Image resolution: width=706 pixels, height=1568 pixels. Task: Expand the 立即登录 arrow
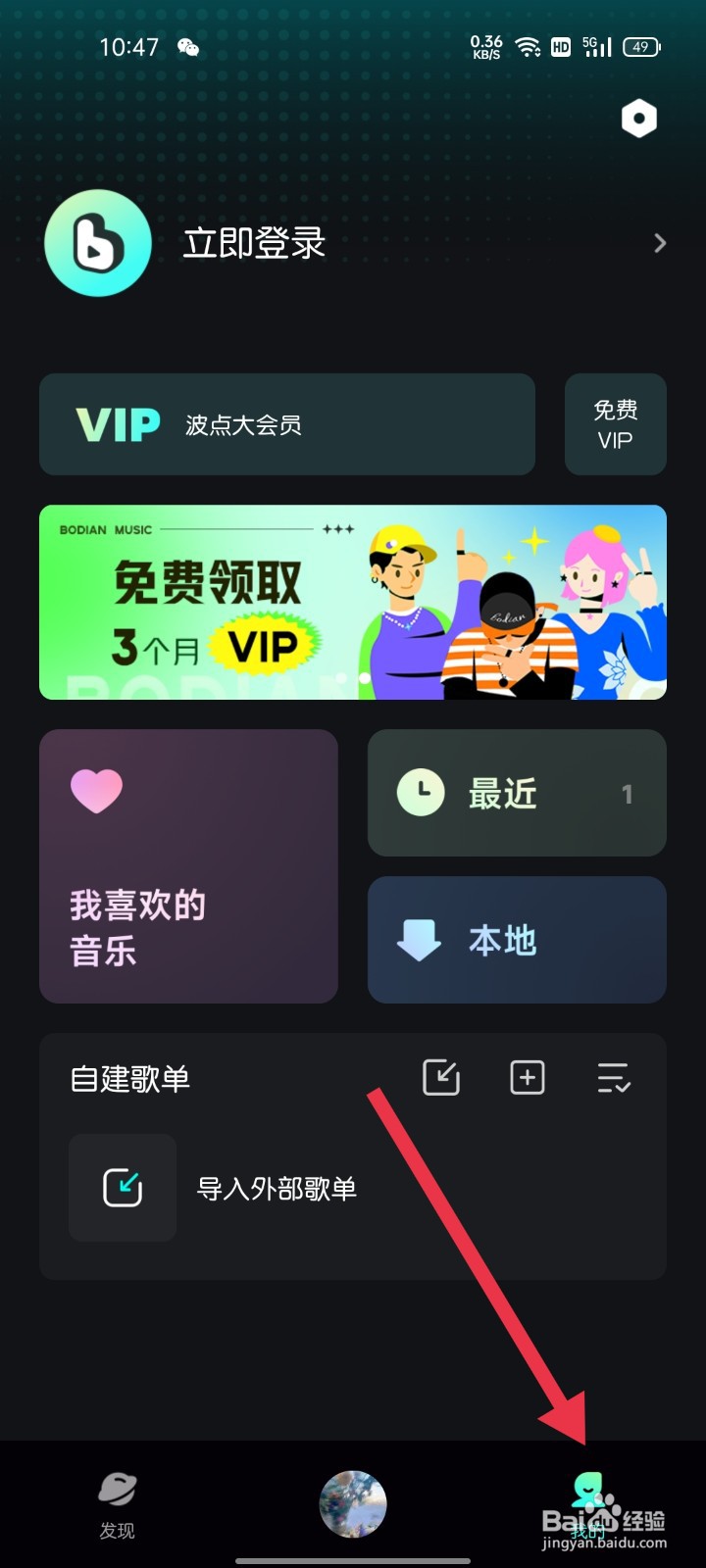660,243
